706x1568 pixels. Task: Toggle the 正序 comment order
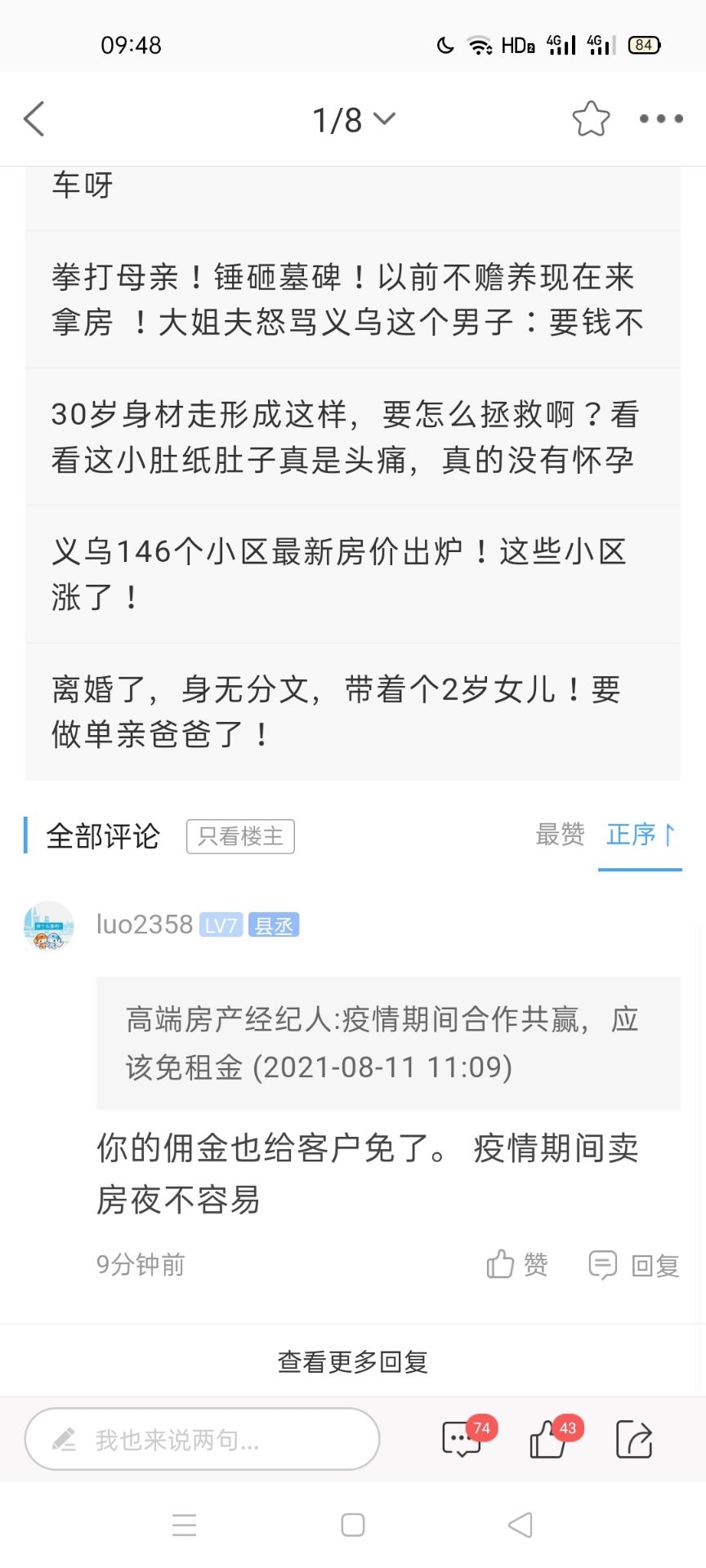(x=640, y=835)
